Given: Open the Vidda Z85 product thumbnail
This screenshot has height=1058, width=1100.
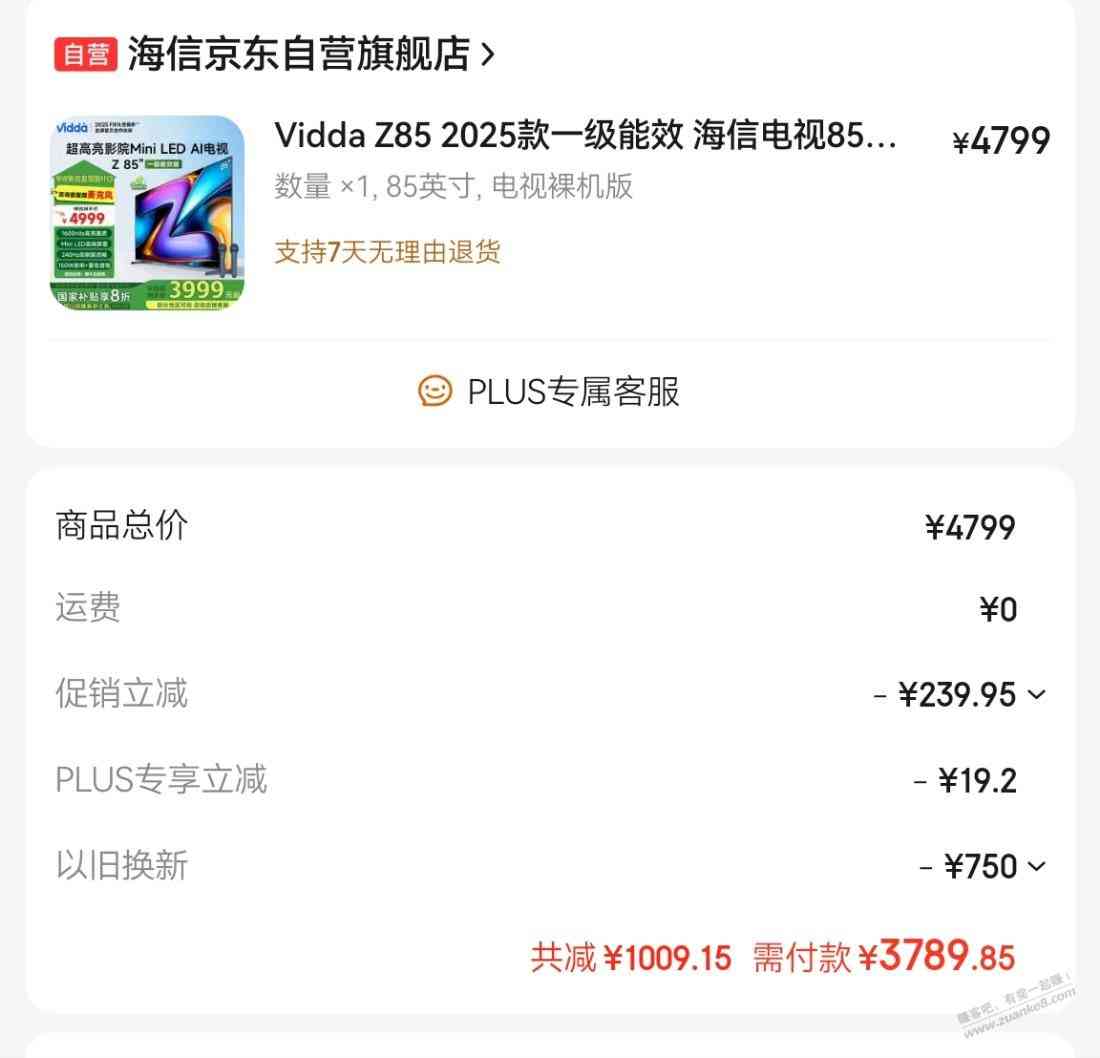Looking at the screenshot, I should [x=147, y=213].
